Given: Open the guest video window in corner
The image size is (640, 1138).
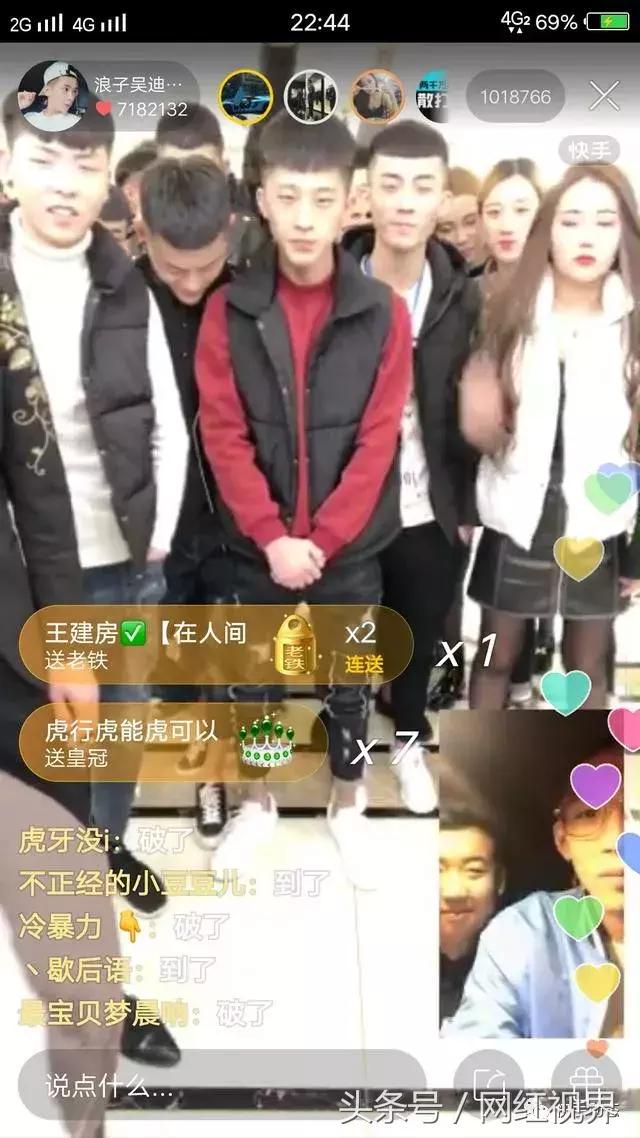Looking at the screenshot, I should pos(531,873).
